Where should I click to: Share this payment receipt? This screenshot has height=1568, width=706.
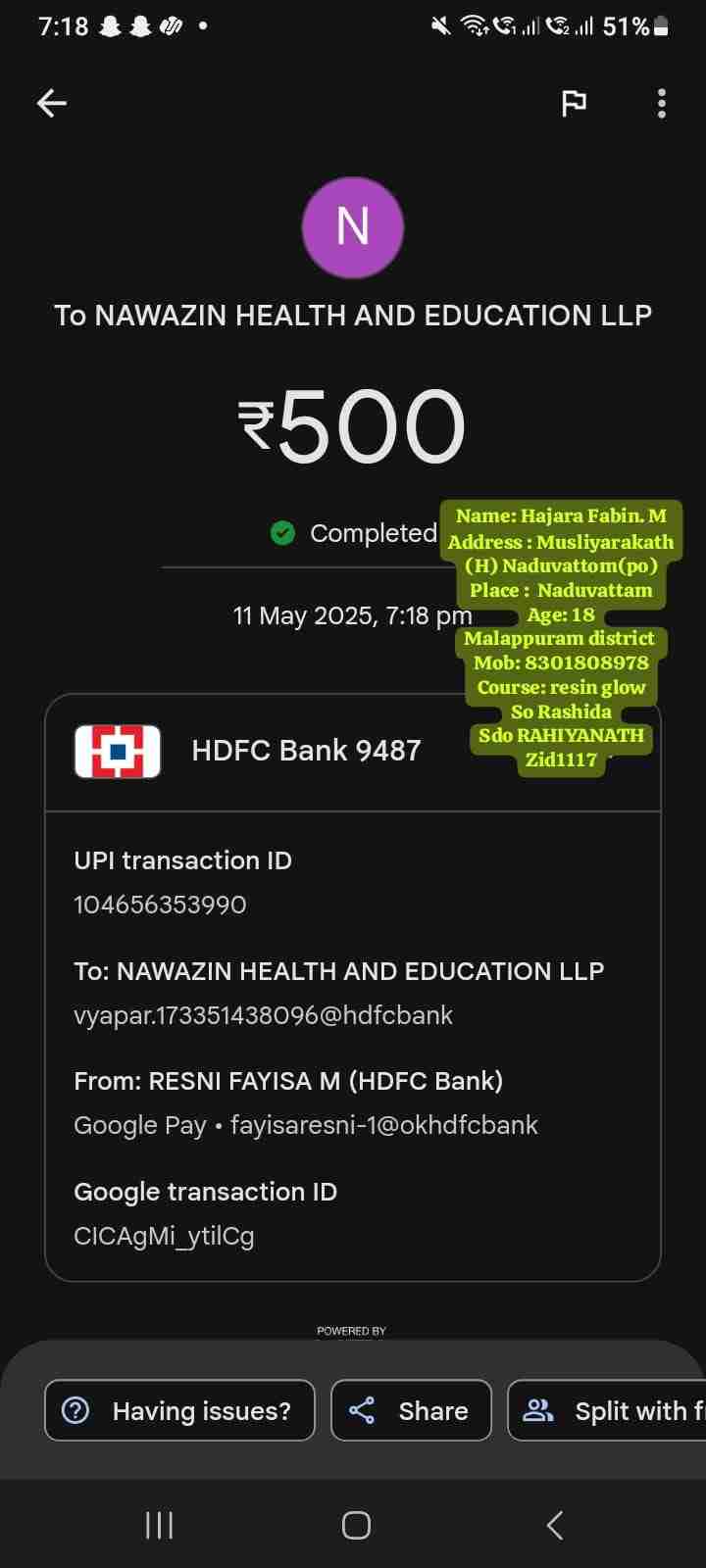point(411,1410)
